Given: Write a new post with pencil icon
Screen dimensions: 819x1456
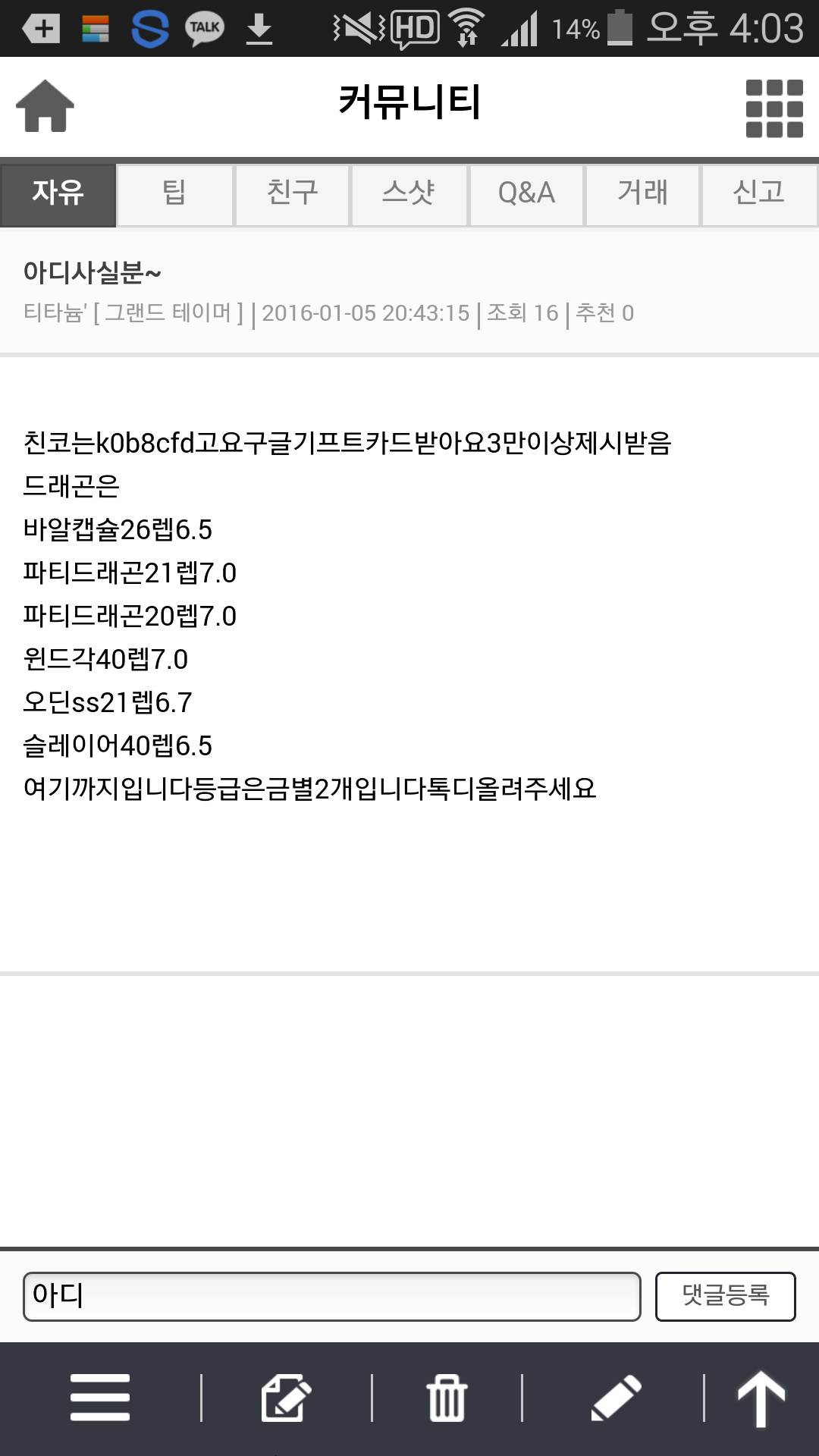Looking at the screenshot, I should 616,1397.
